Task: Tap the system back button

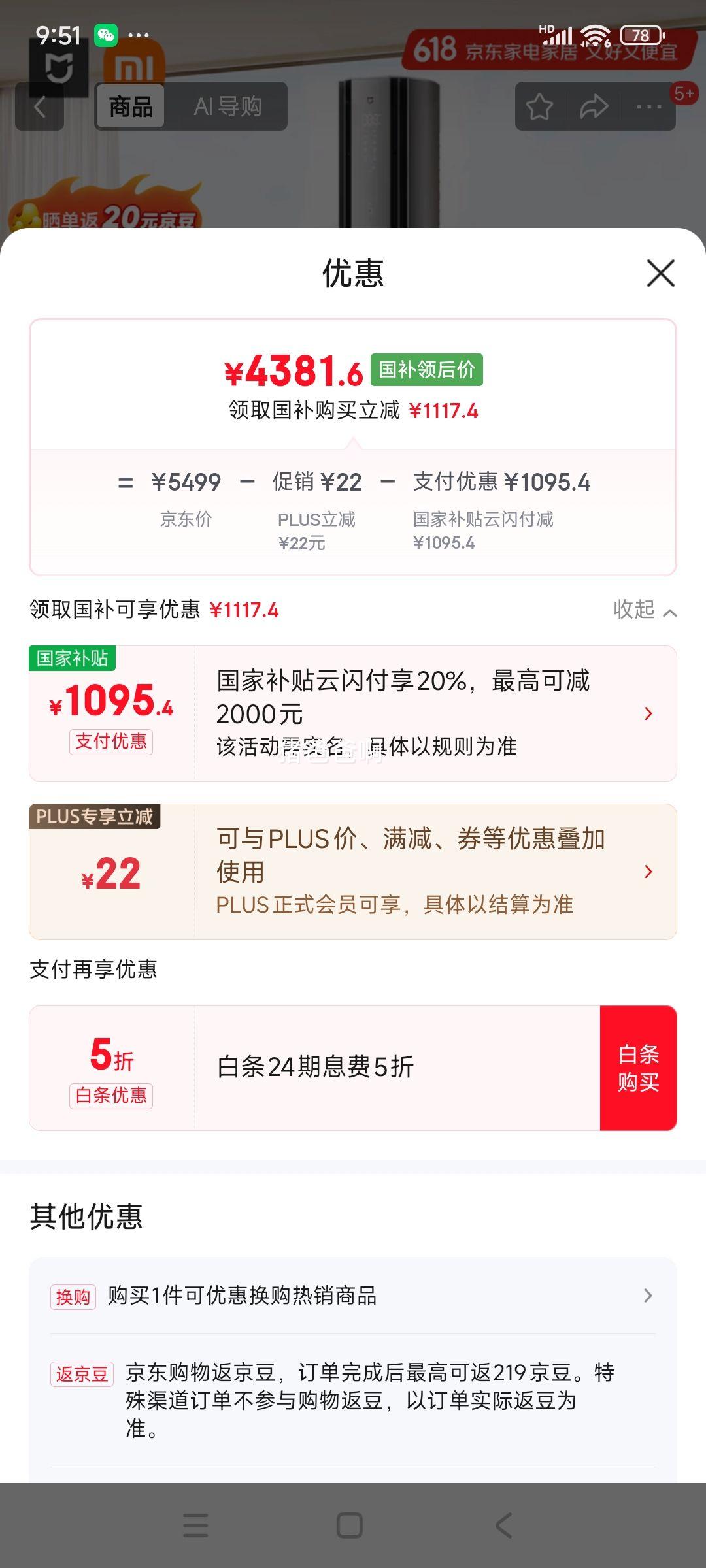Action: (503, 1526)
